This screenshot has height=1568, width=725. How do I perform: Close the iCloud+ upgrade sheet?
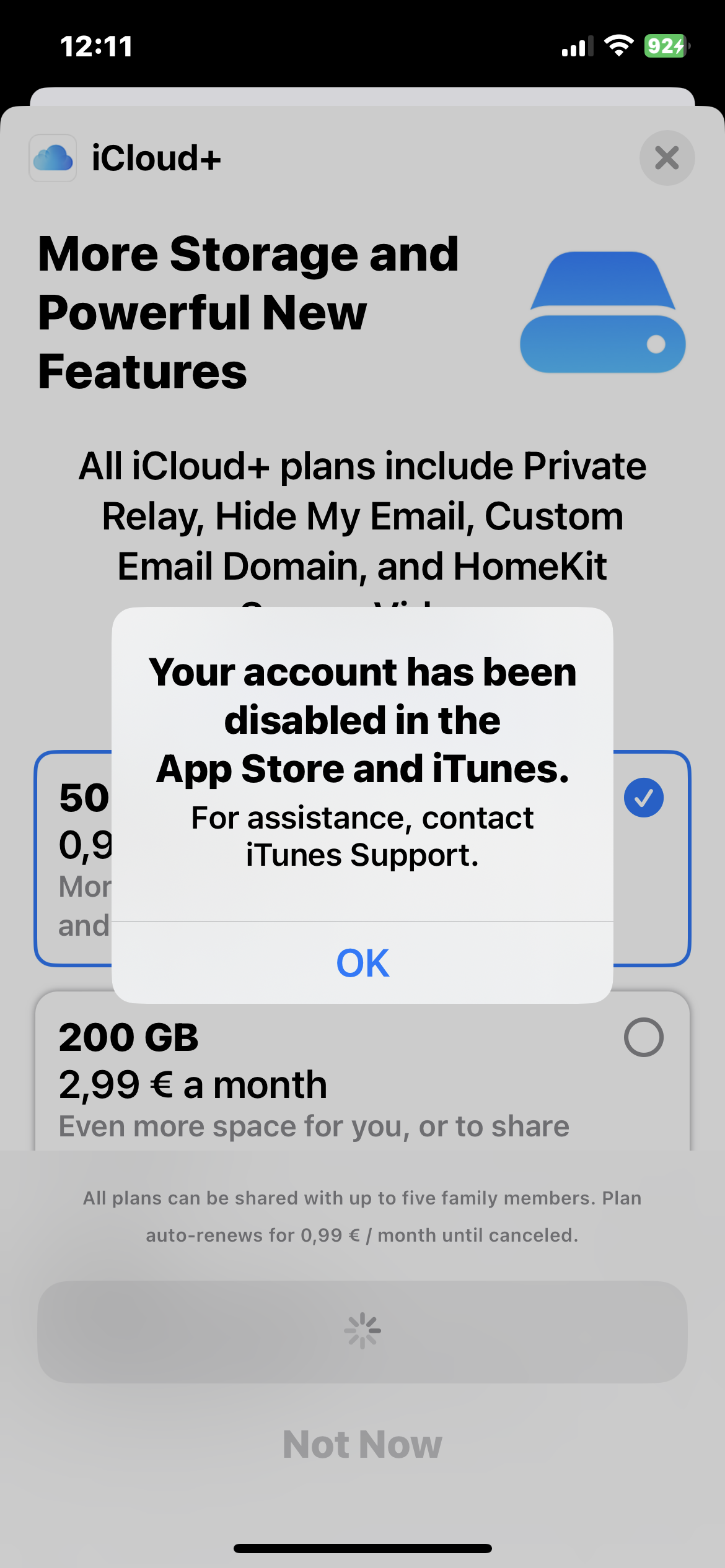667,158
